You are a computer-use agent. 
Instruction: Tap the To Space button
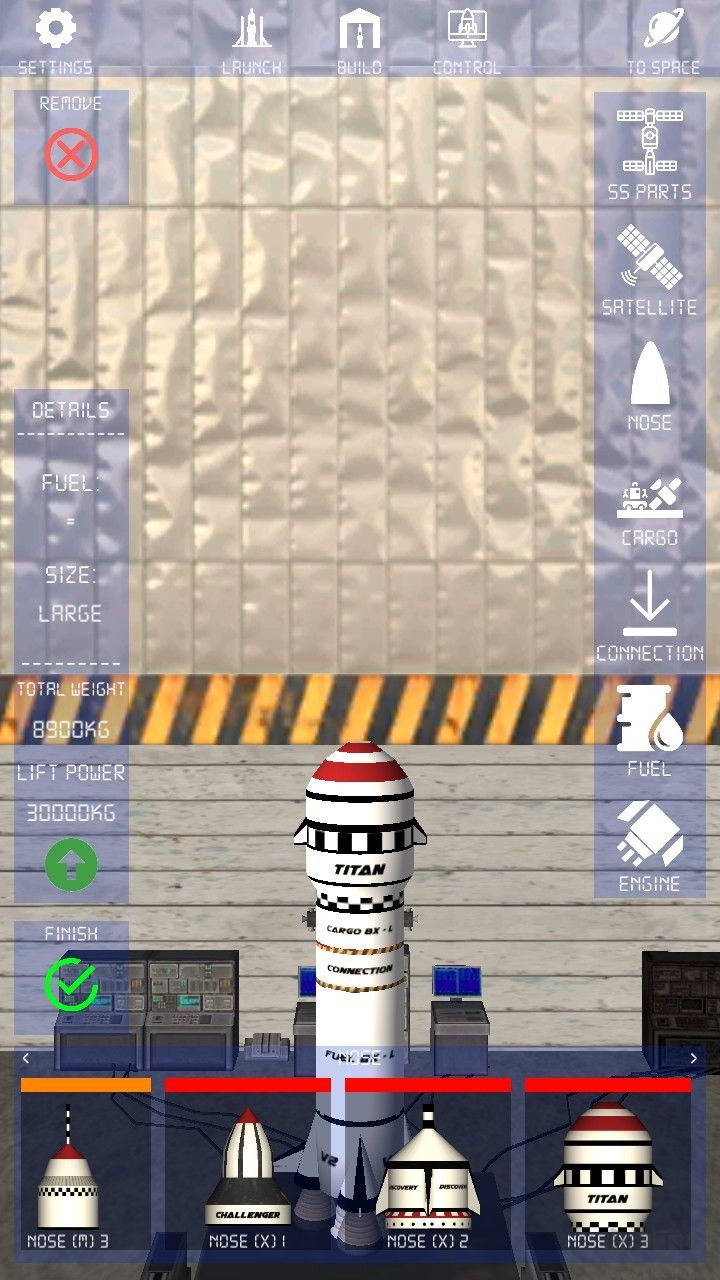[x=663, y=40]
